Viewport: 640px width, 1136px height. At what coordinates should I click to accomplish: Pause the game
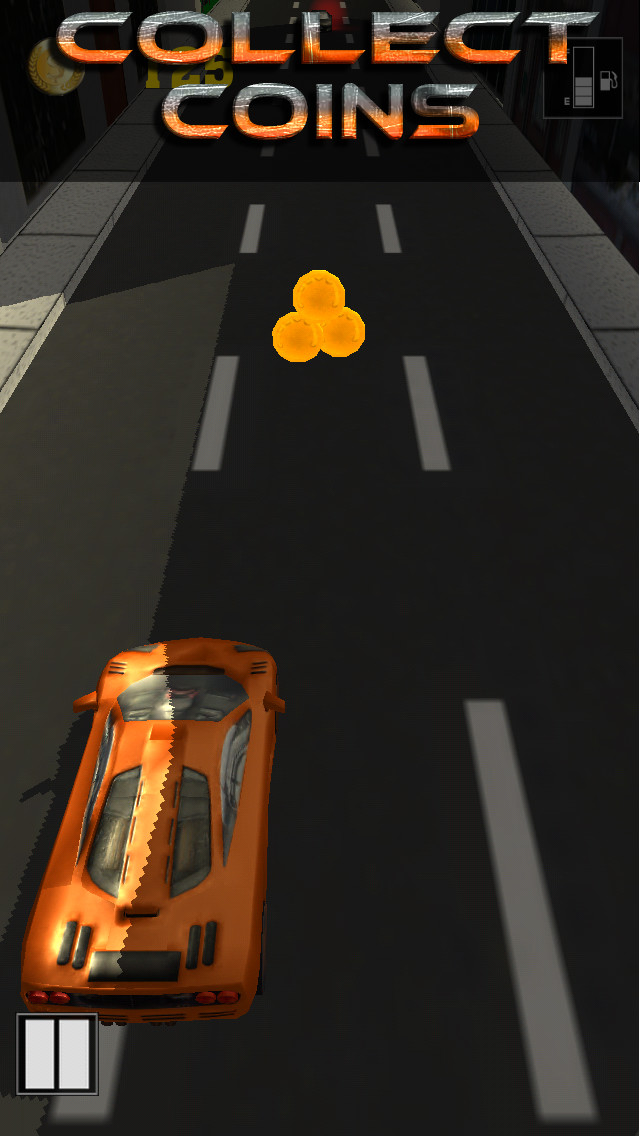pyautogui.click(x=57, y=1053)
